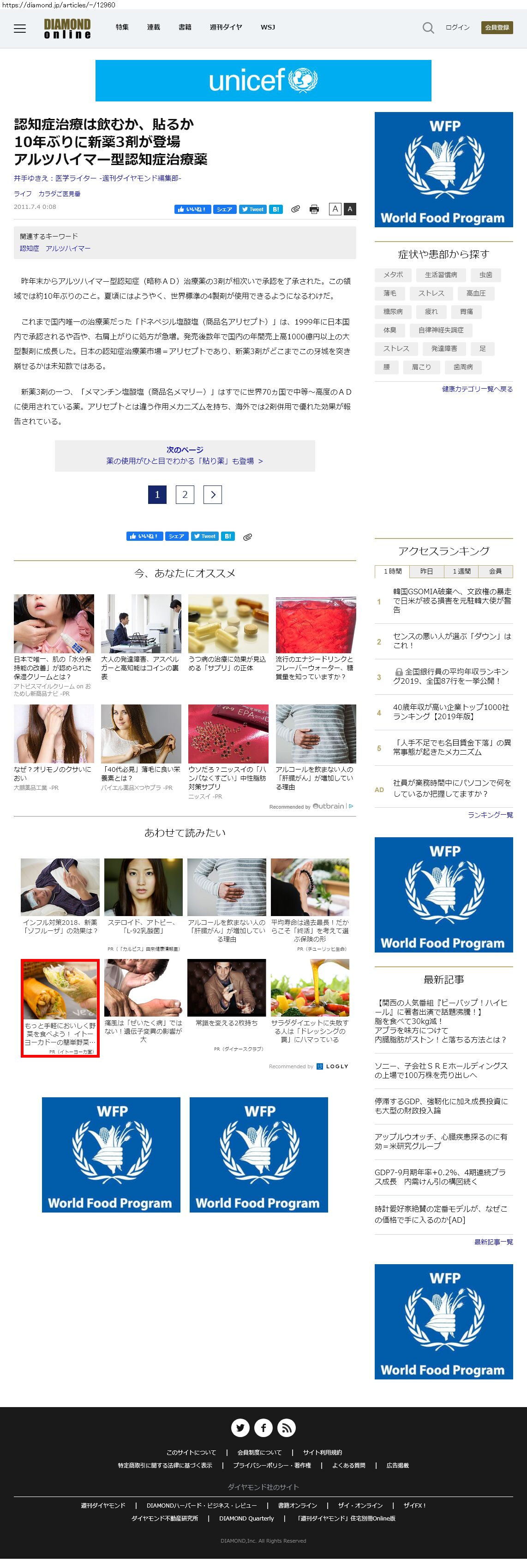This screenshot has width=527, height=1568.
Task: Open the hamburger menu
Action: coord(19,29)
